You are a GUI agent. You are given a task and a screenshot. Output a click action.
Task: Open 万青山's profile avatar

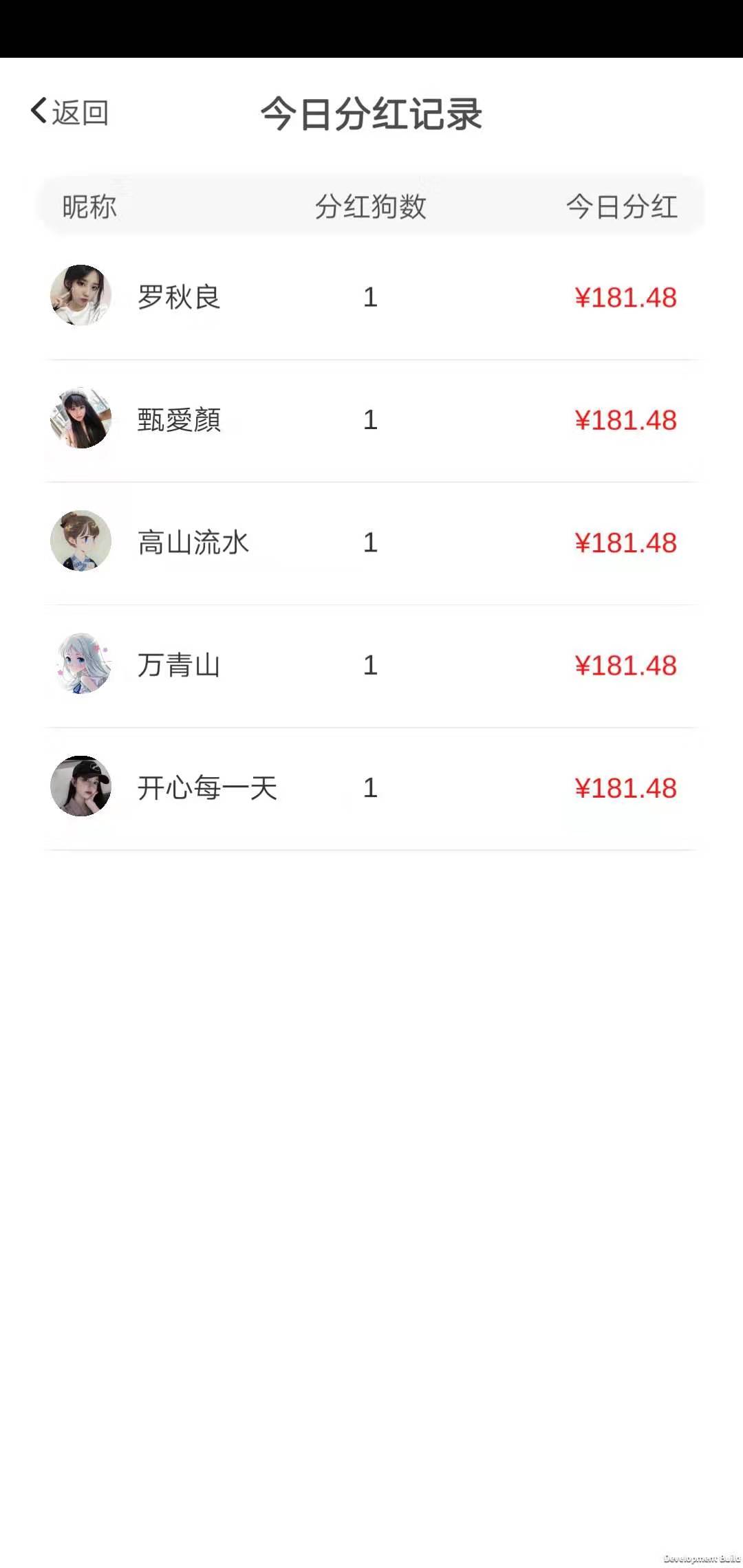click(81, 665)
